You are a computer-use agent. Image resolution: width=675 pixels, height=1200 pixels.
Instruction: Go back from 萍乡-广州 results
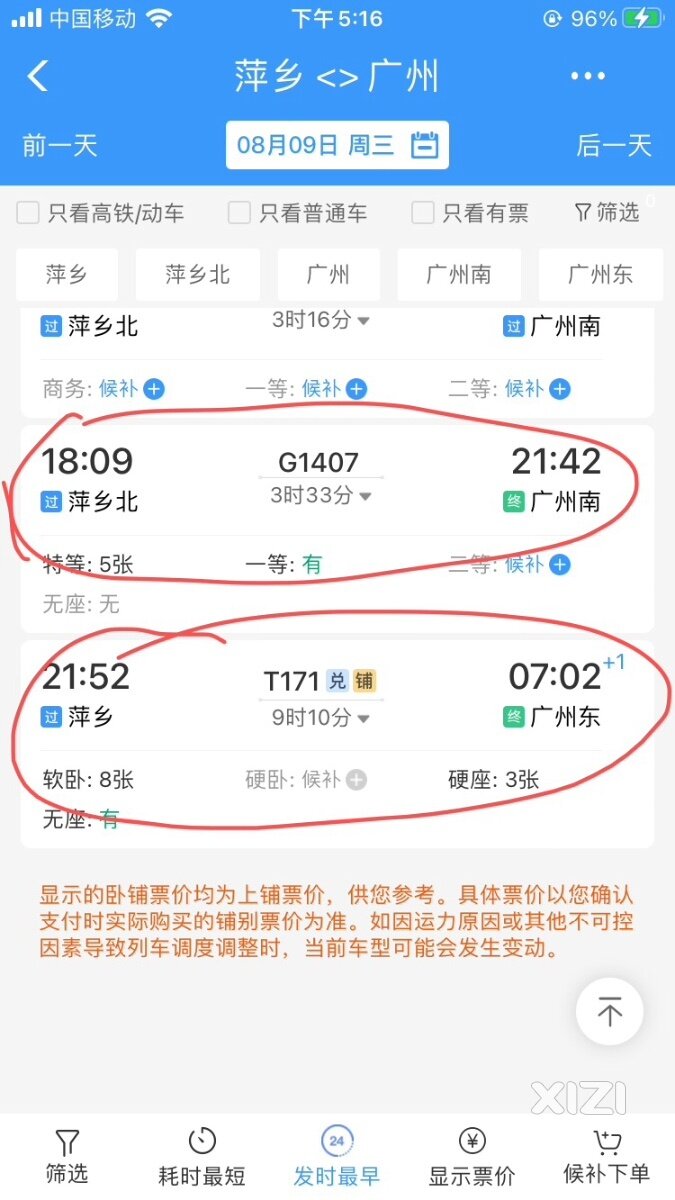pyautogui.click(x=38, y=76)
